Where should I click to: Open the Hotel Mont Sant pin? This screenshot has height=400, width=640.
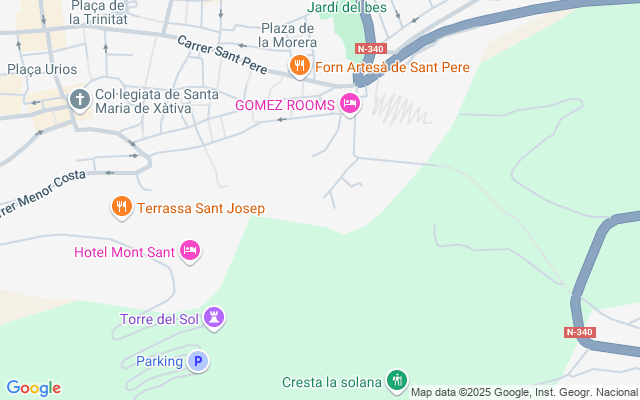(x=190, y=251)
